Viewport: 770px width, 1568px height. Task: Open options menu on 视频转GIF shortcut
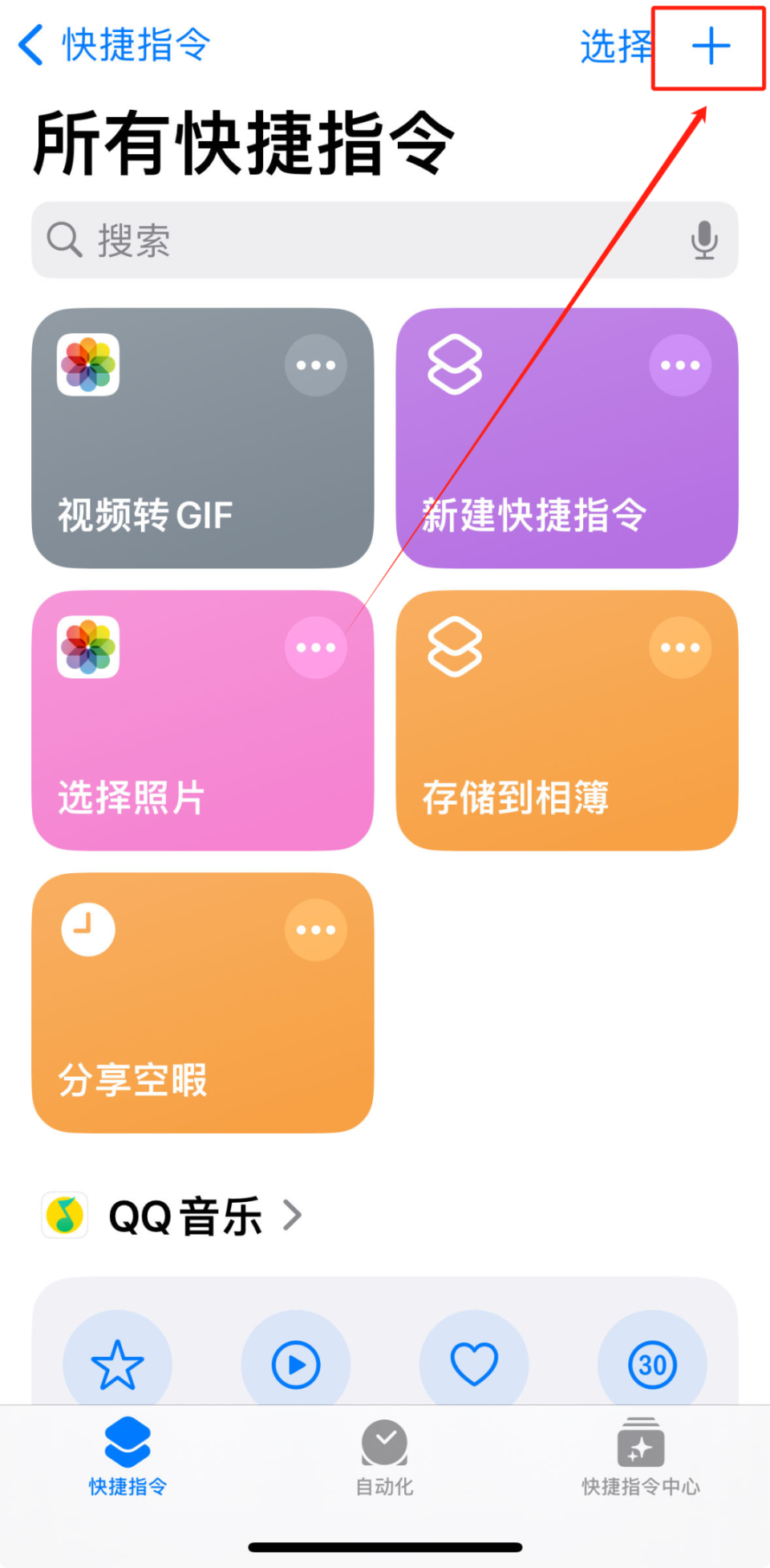tap(315, 364)
